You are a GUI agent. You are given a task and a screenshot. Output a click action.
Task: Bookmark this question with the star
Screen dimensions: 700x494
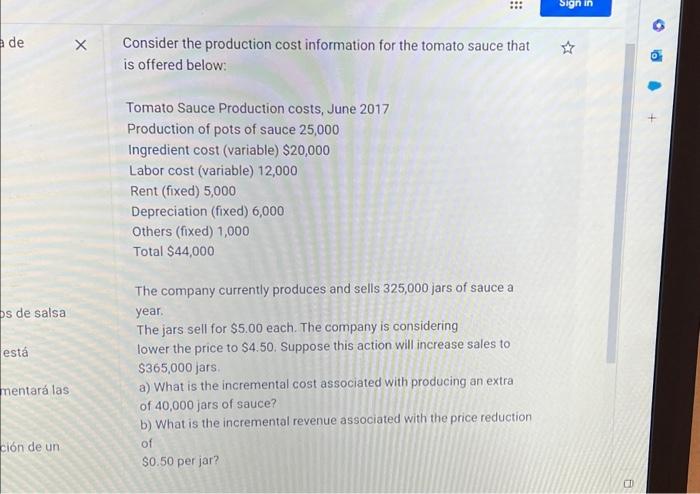tap(569, 47)
